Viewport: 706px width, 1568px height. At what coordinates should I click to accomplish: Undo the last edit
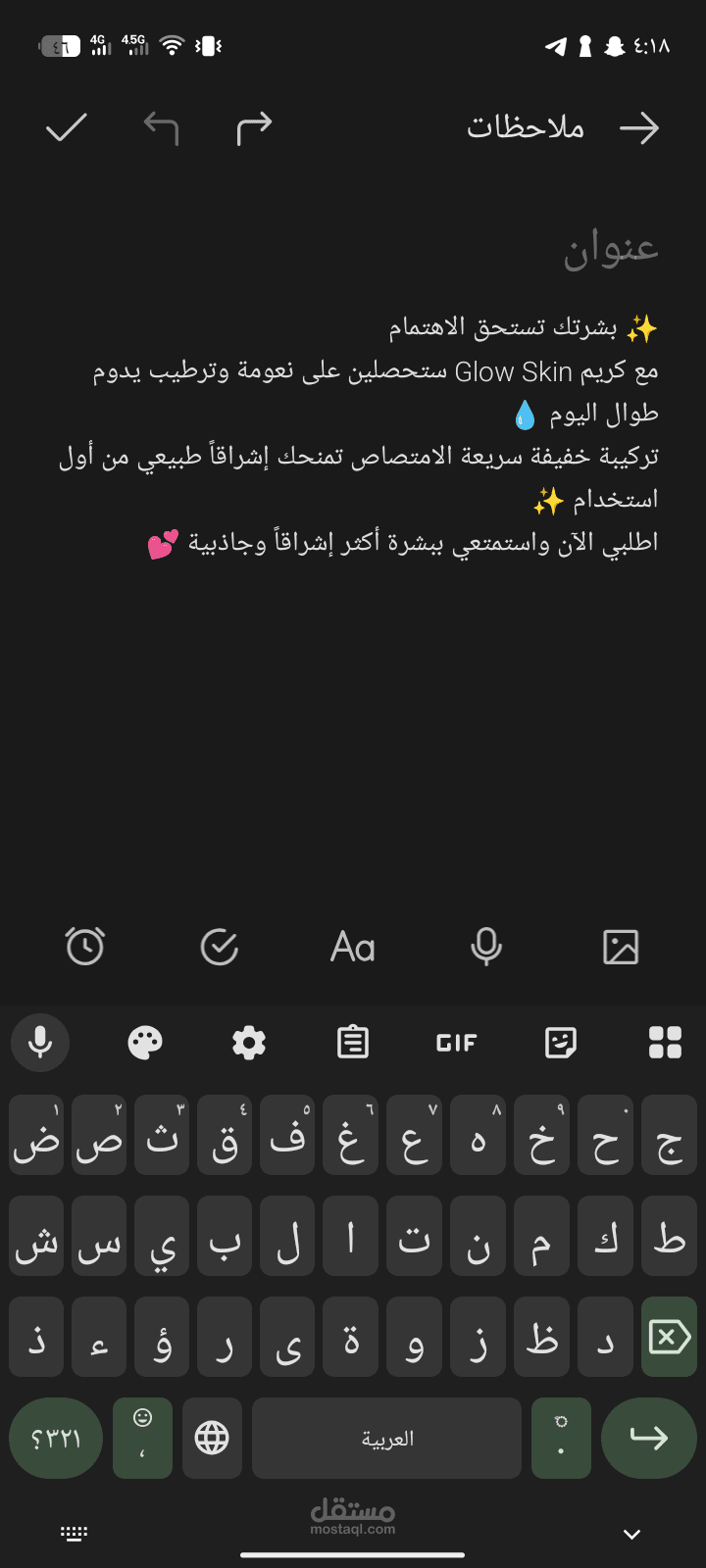point(160,127)
